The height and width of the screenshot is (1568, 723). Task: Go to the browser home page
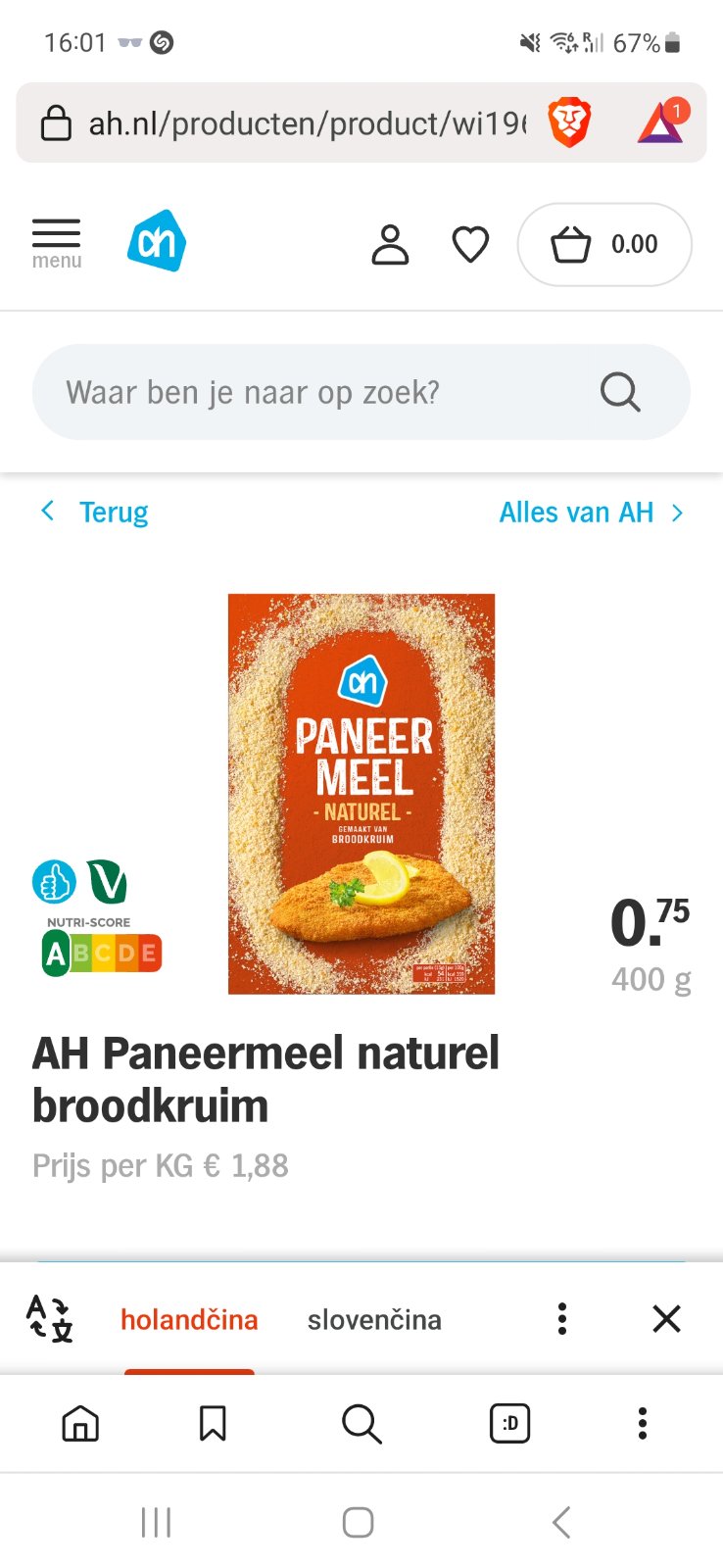(x=80, y=1423)
